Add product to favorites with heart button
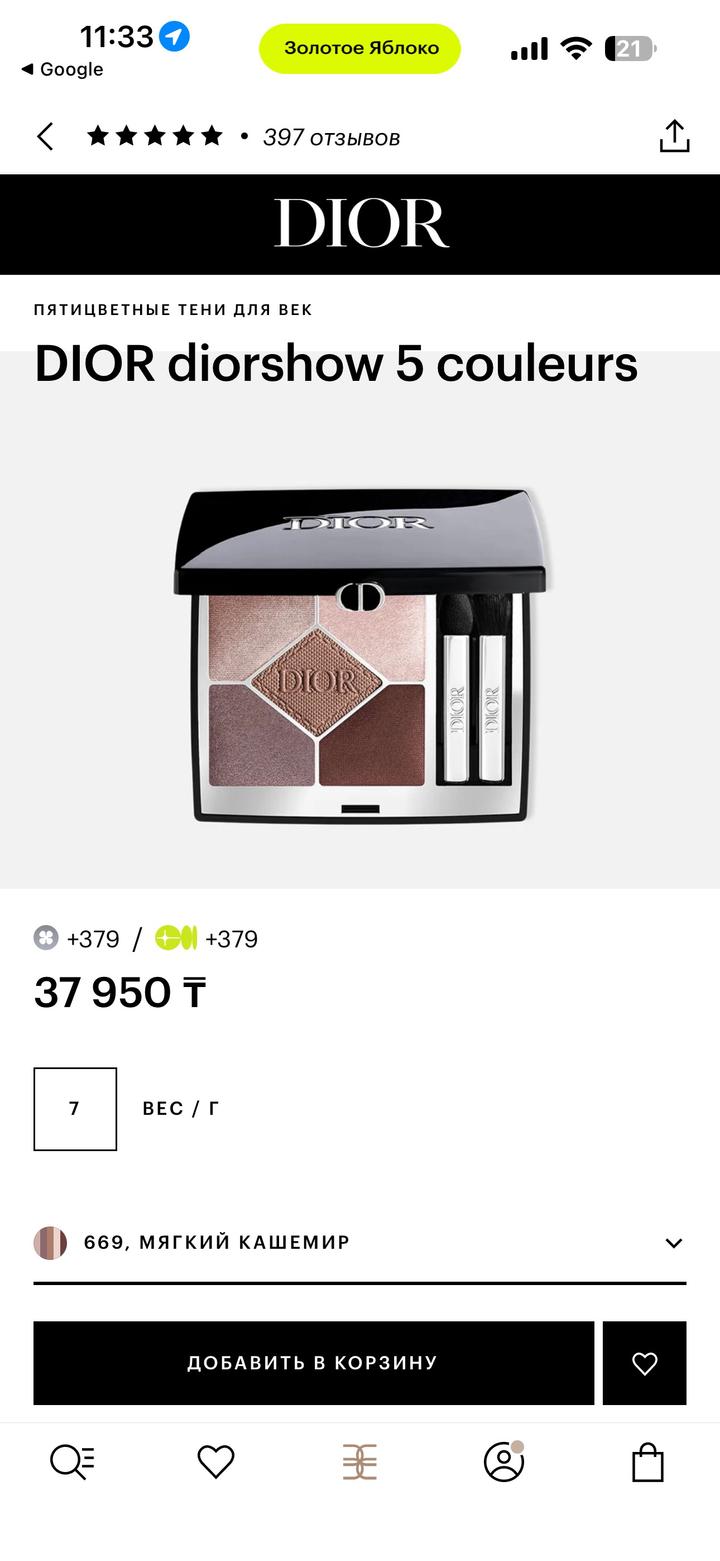 pos(644,1362)
